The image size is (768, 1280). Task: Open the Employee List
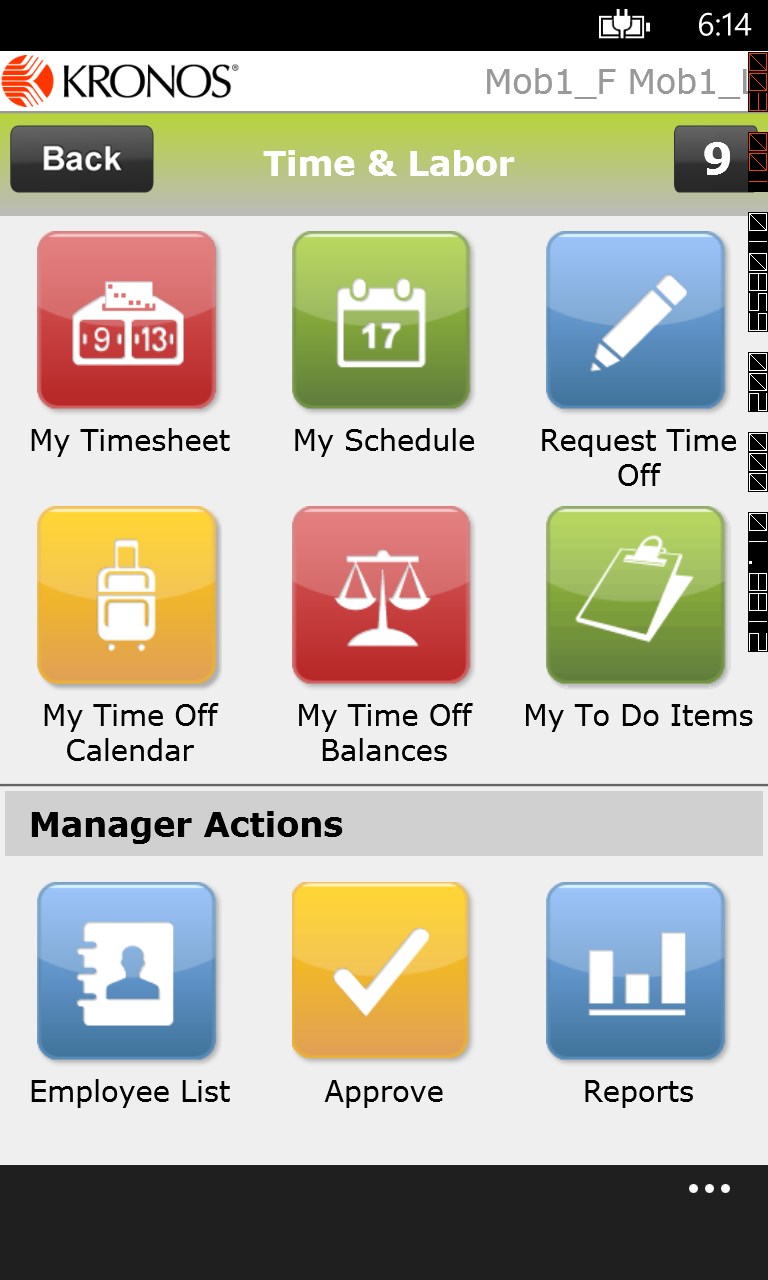(x=127, y=971)
